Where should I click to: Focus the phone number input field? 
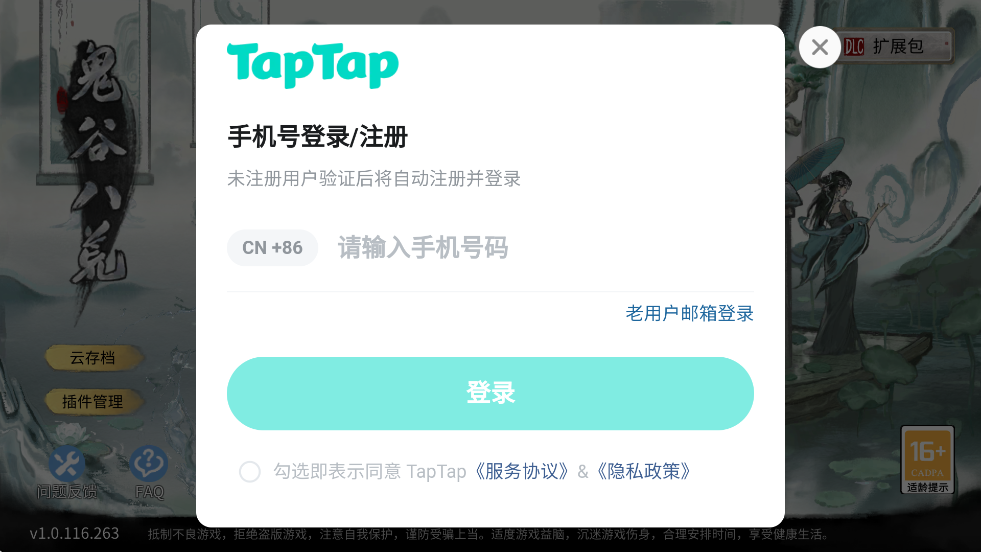pos(540,248)
